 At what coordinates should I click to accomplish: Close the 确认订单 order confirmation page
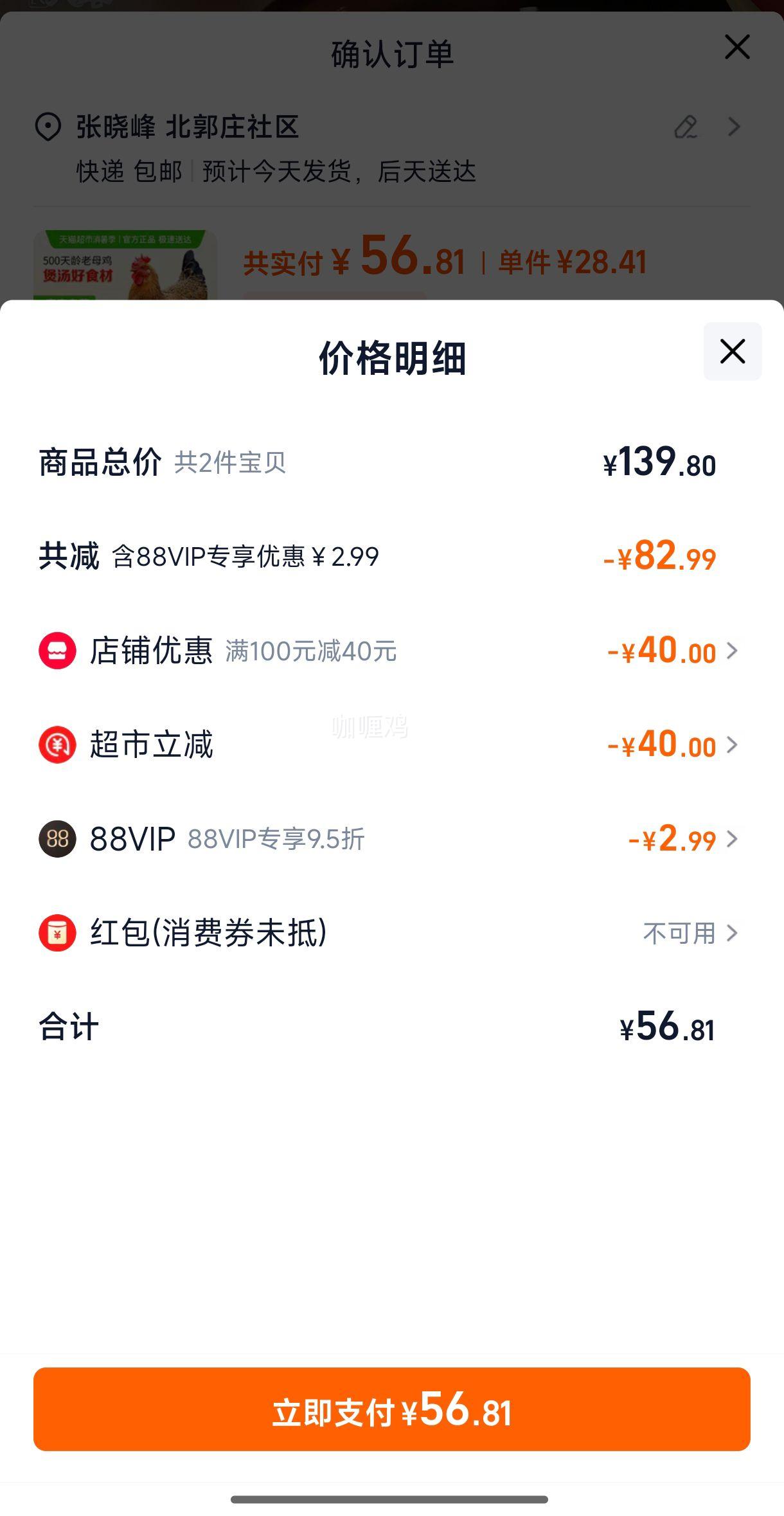click(x=736, y=48)
